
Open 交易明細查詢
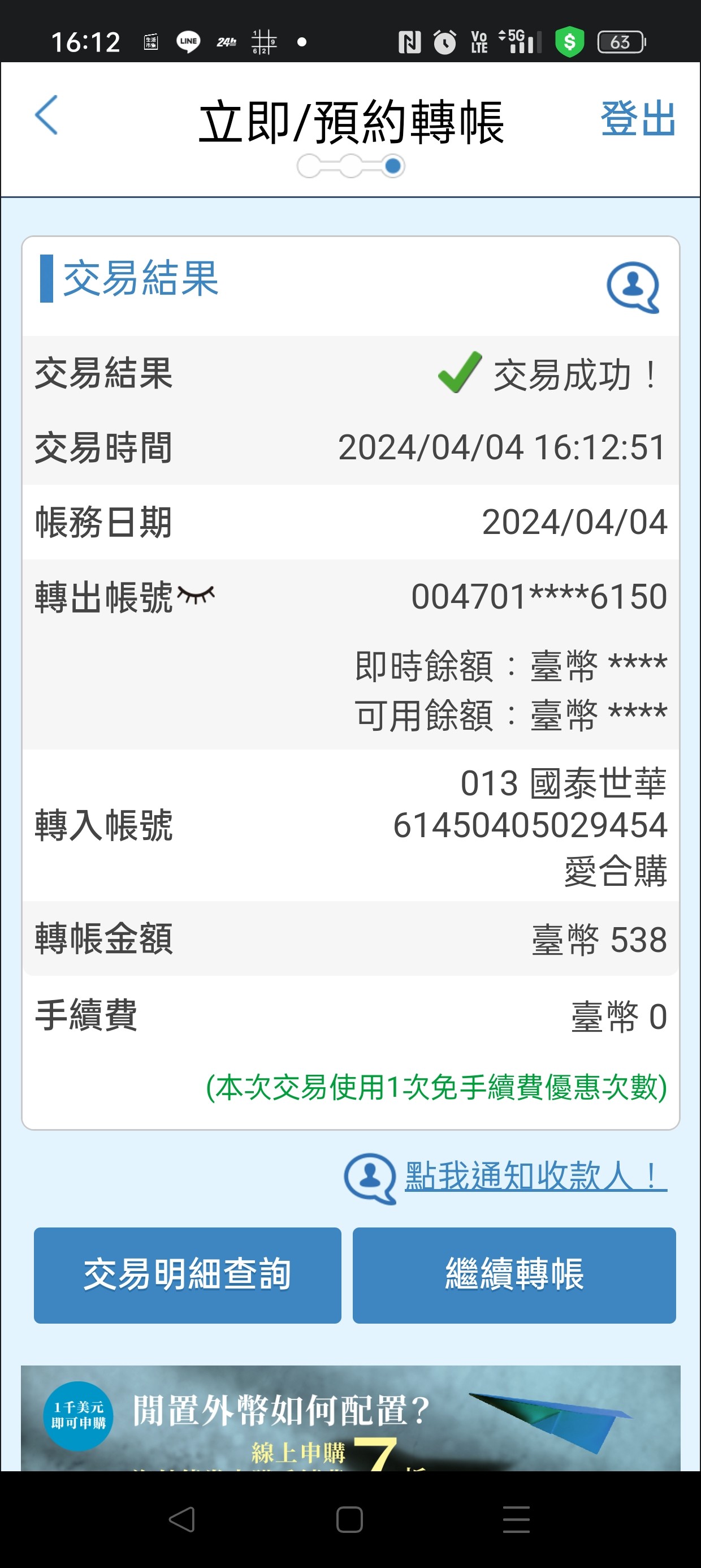coord(188,1274)
